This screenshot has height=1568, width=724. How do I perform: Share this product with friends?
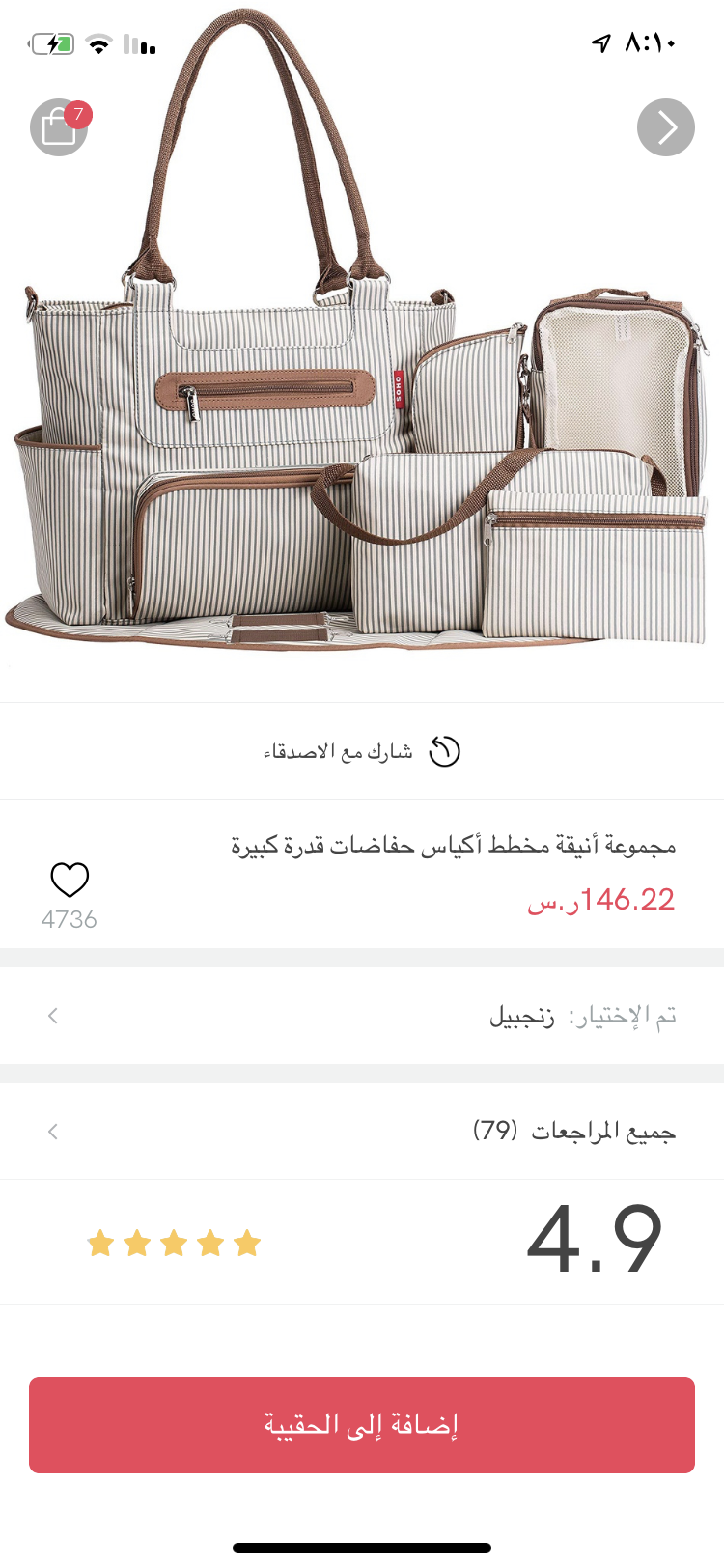coord(362,751)
